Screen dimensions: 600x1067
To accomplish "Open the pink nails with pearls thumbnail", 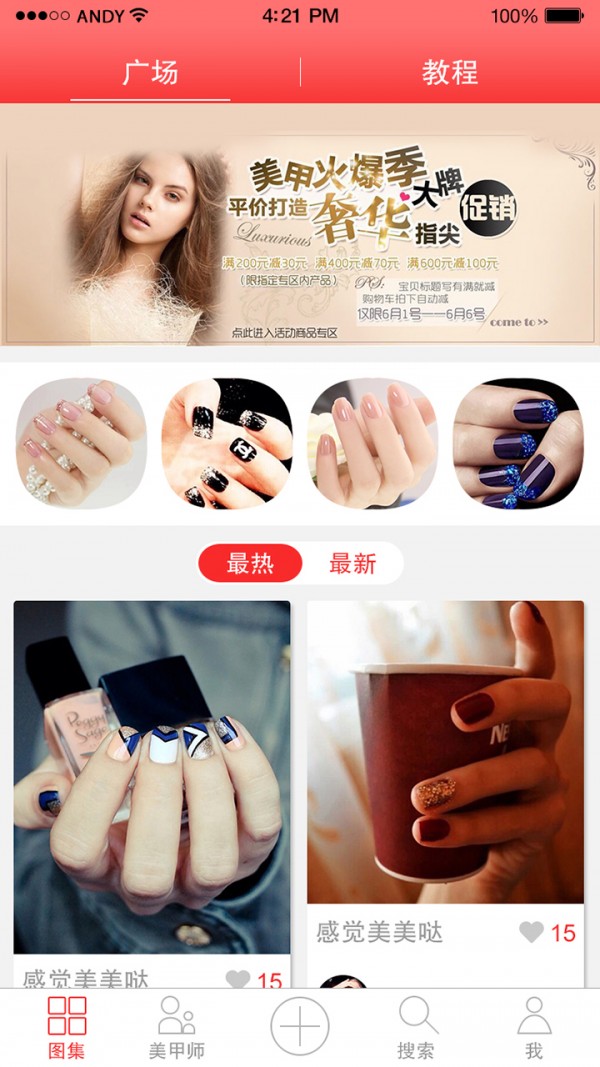I will (x=81, y=443).
